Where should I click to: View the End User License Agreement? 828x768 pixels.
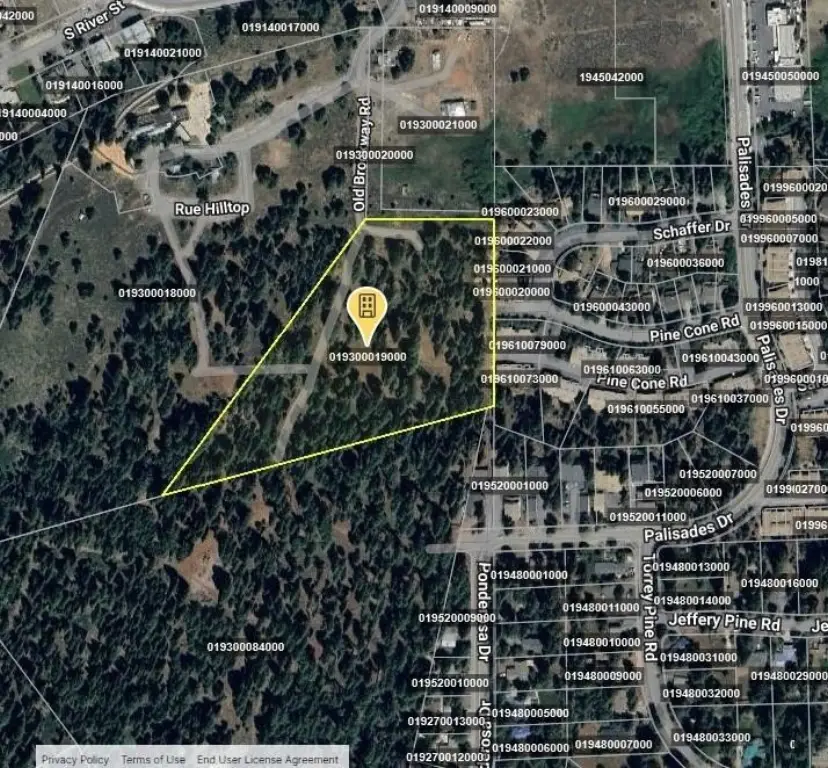pos(267,759)
